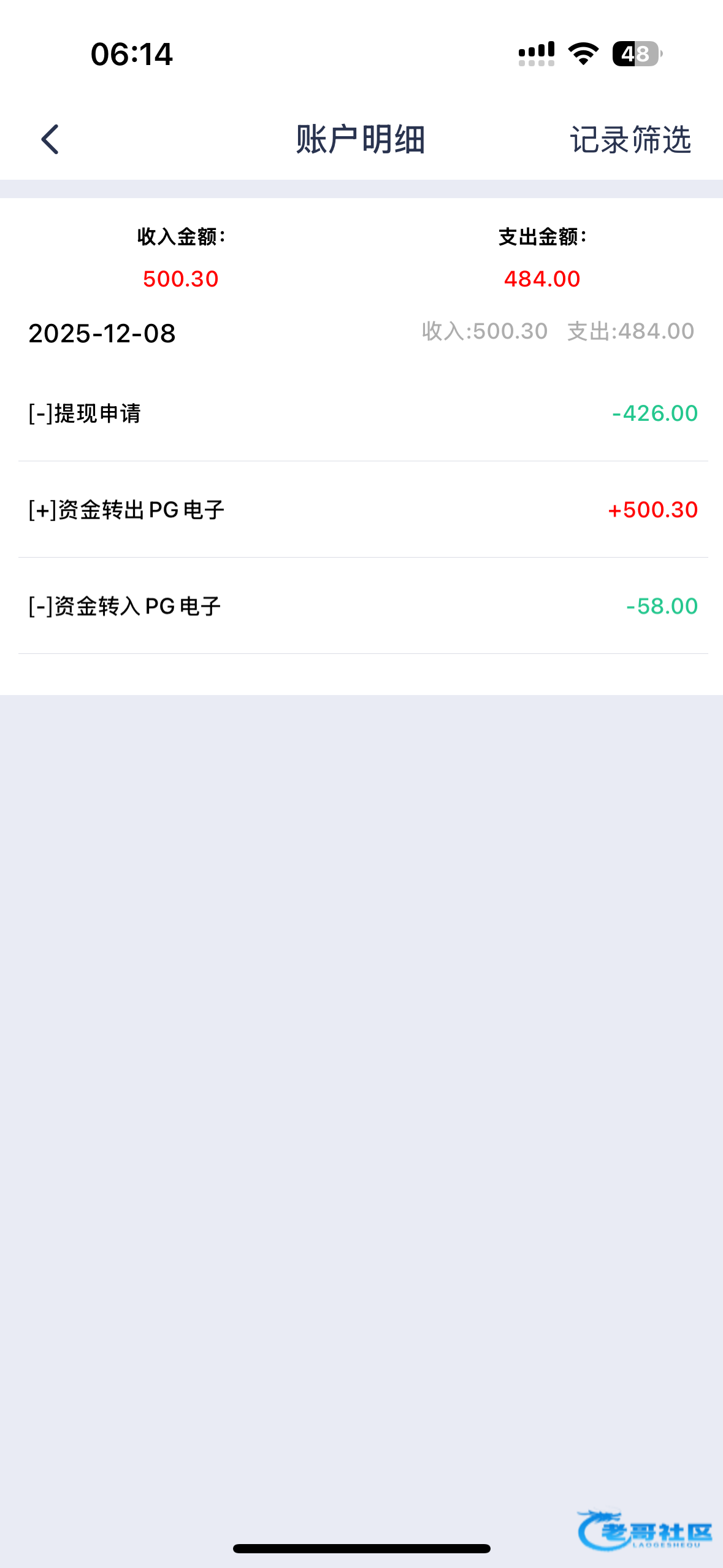Open 记录筛选 record filter

click(630, 140)
